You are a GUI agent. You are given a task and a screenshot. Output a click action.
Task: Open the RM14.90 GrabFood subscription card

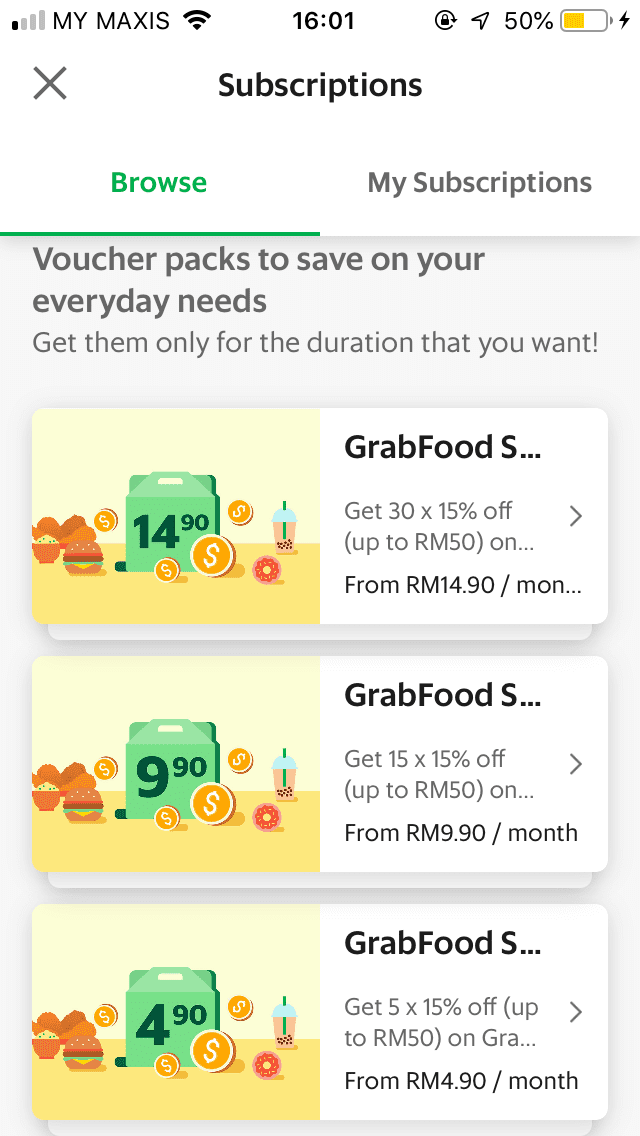click(320, 516)
